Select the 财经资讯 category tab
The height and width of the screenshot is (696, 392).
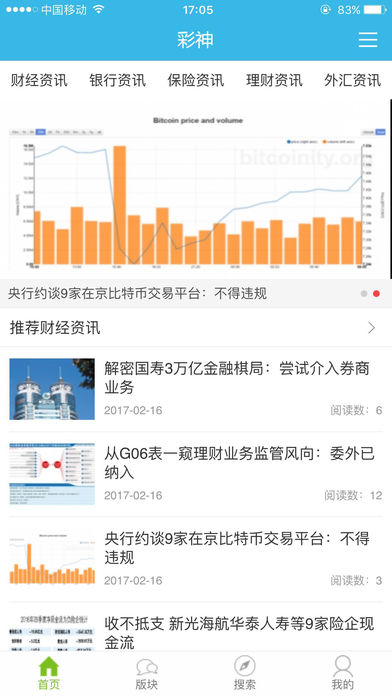point(39,80)
